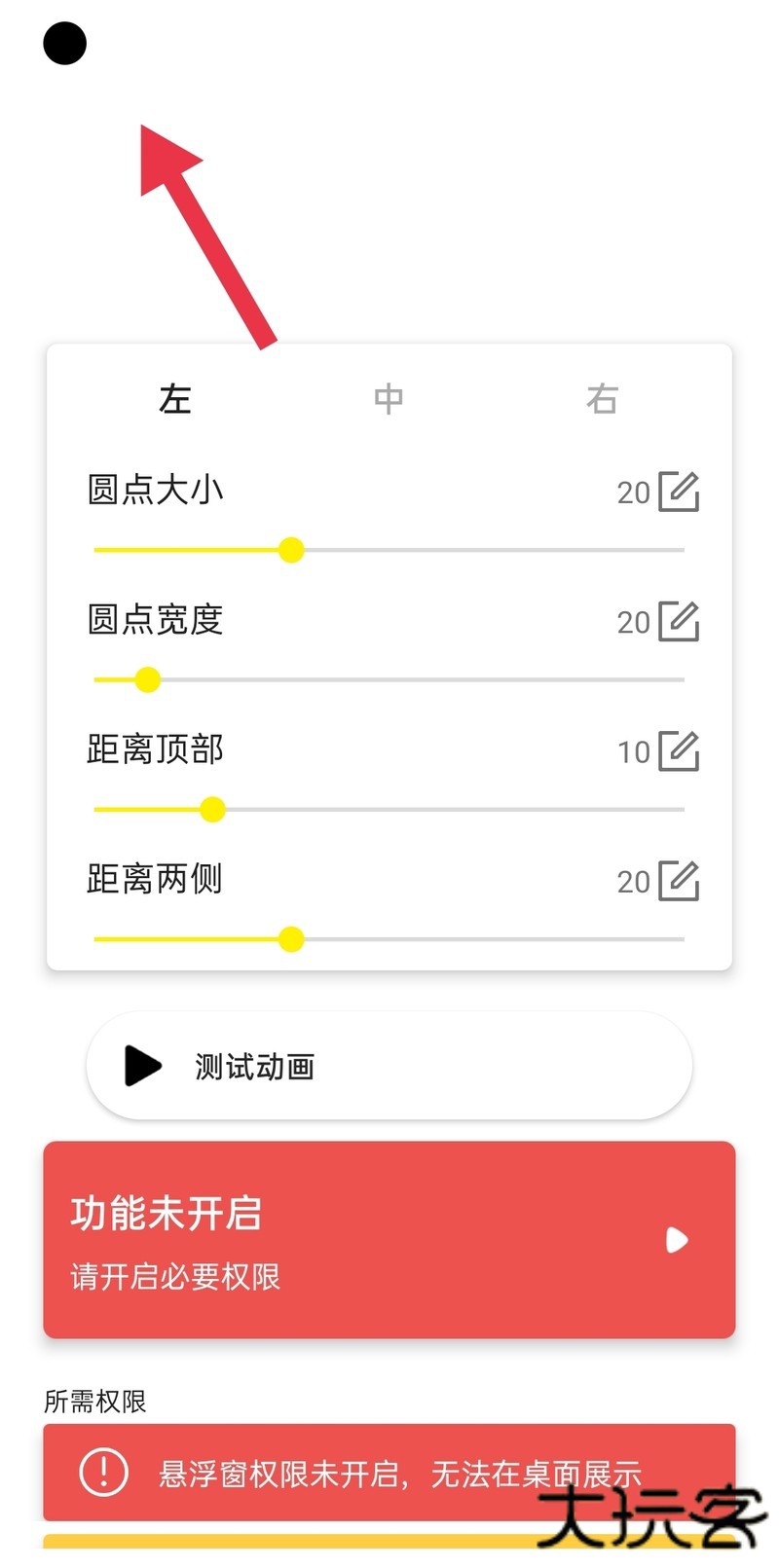Select the 右 tab
Screen dimensions: 779x1568
(602, 398)
